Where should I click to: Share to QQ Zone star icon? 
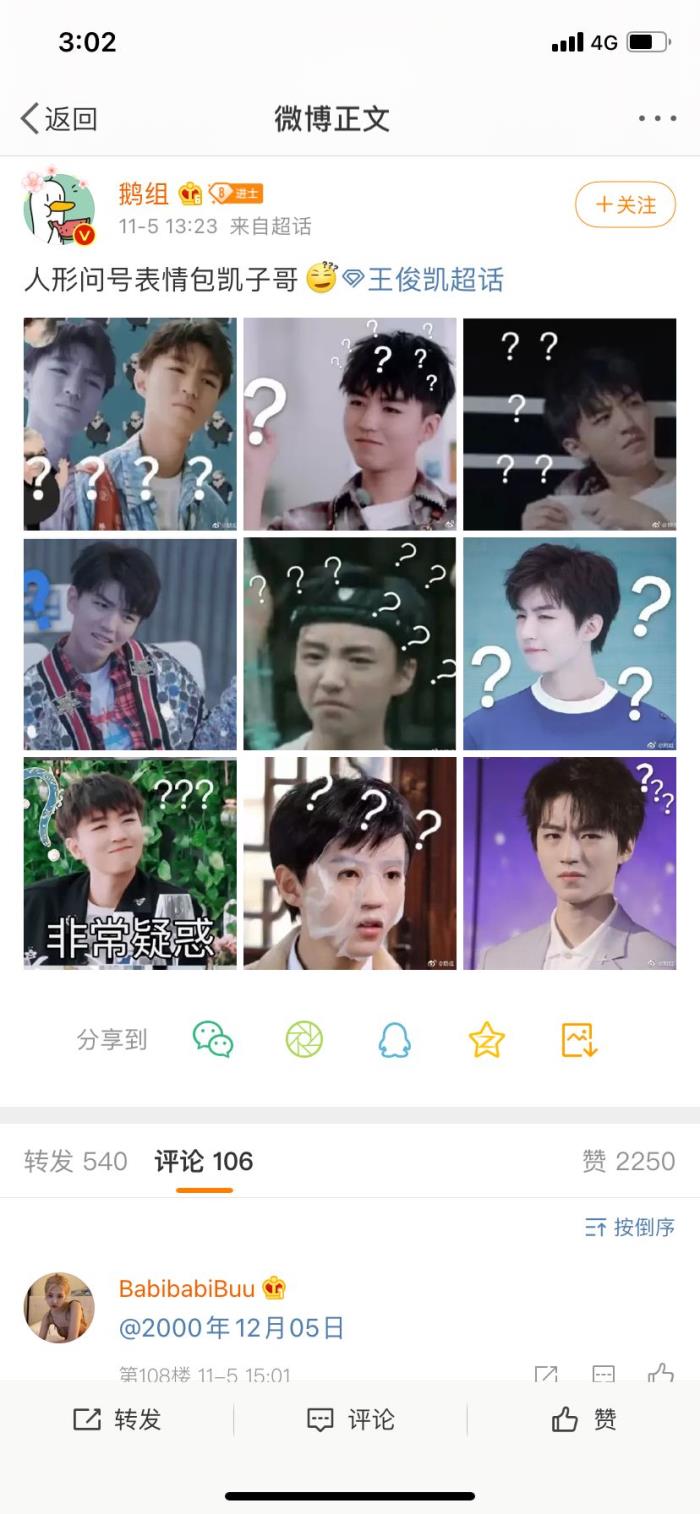click(487, 1040)
